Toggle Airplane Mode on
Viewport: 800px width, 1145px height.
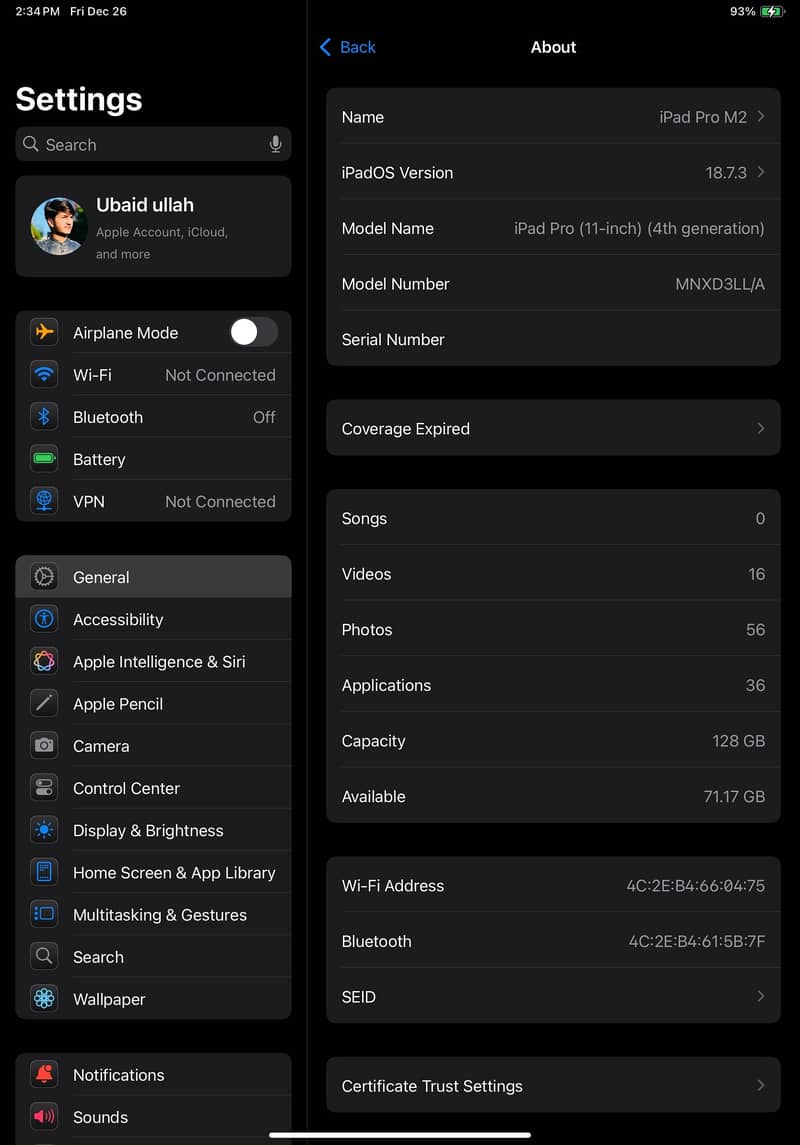[252, 331]
